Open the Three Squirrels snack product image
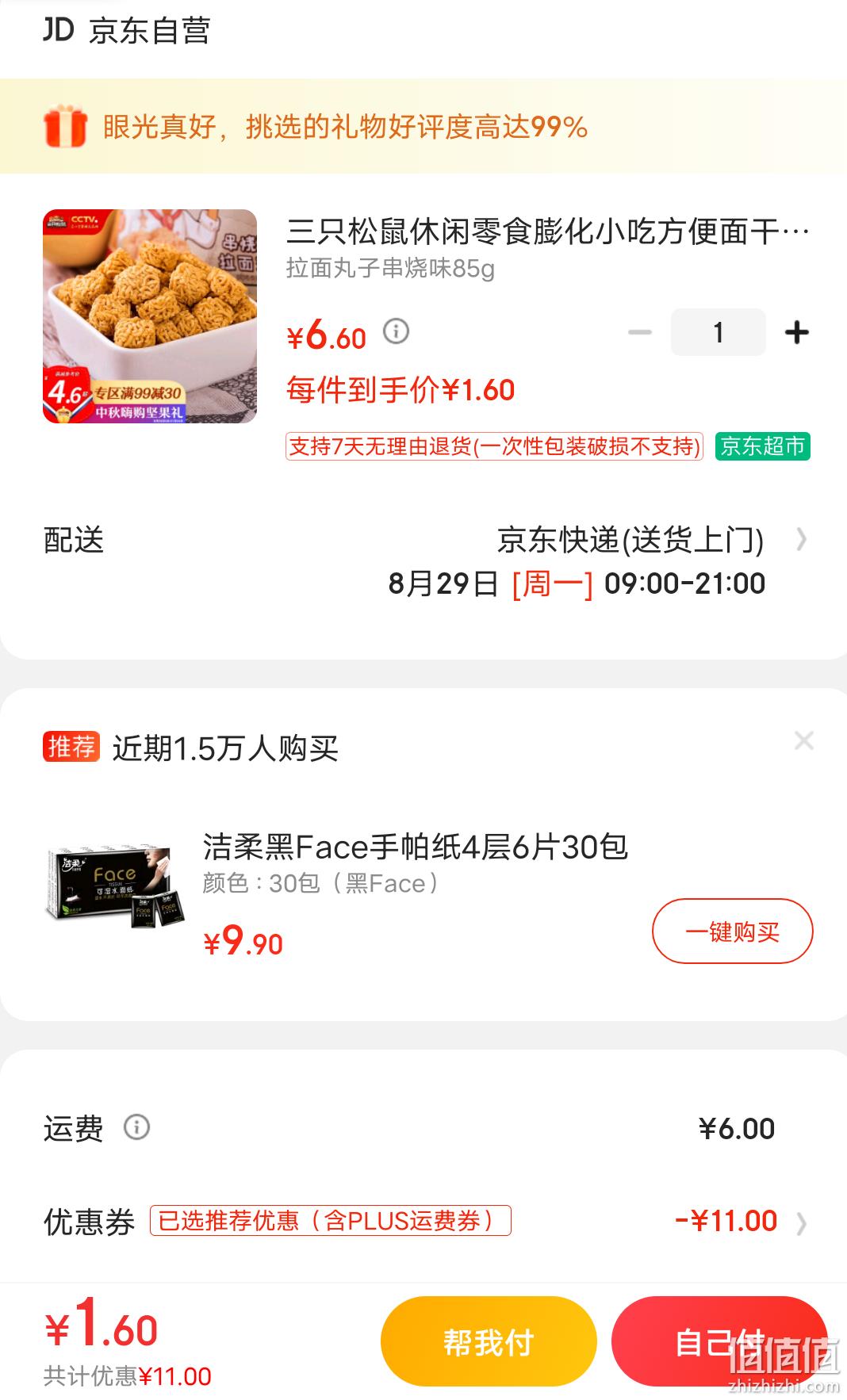847x1400 pixels. click(150, 316)
